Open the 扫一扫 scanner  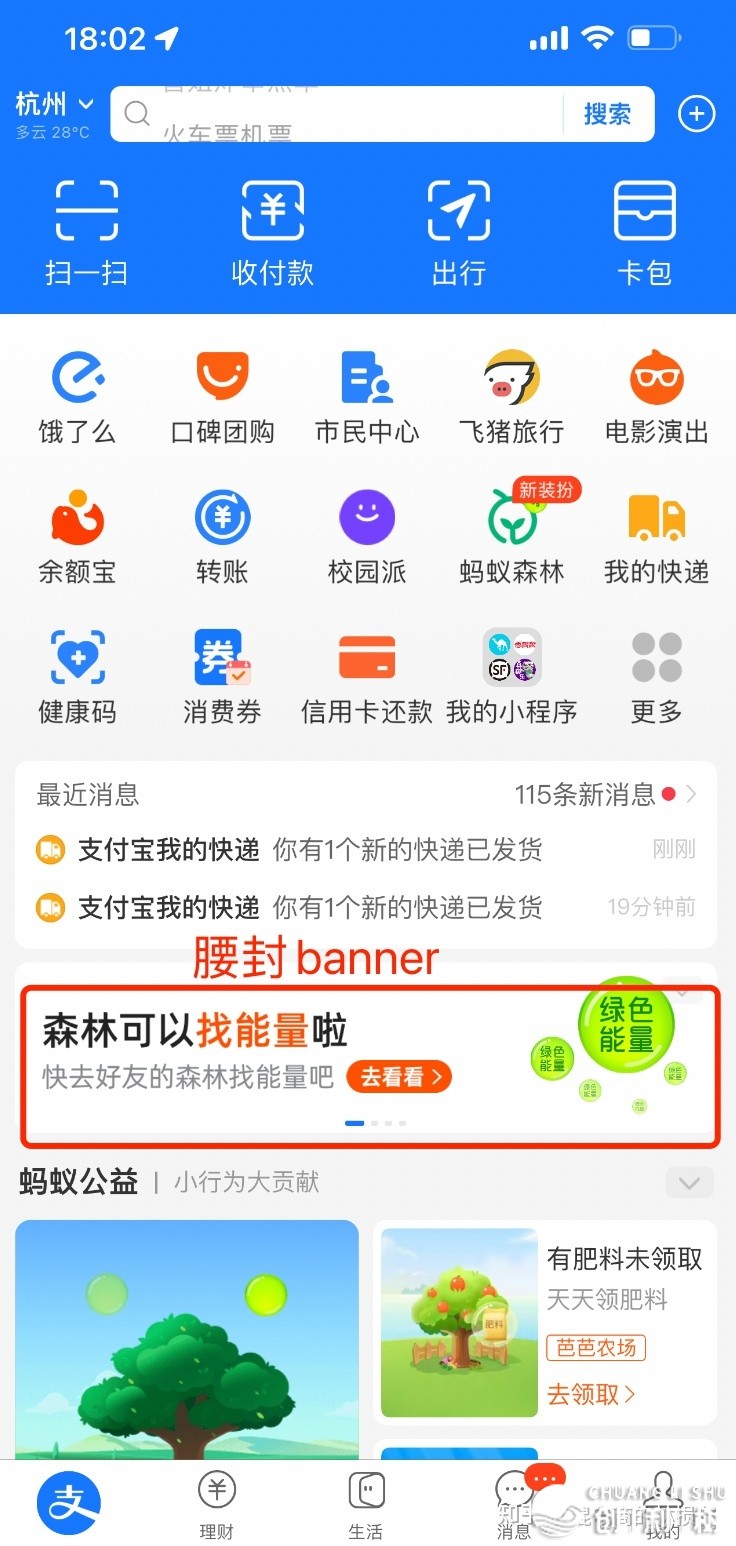(86, 233)
